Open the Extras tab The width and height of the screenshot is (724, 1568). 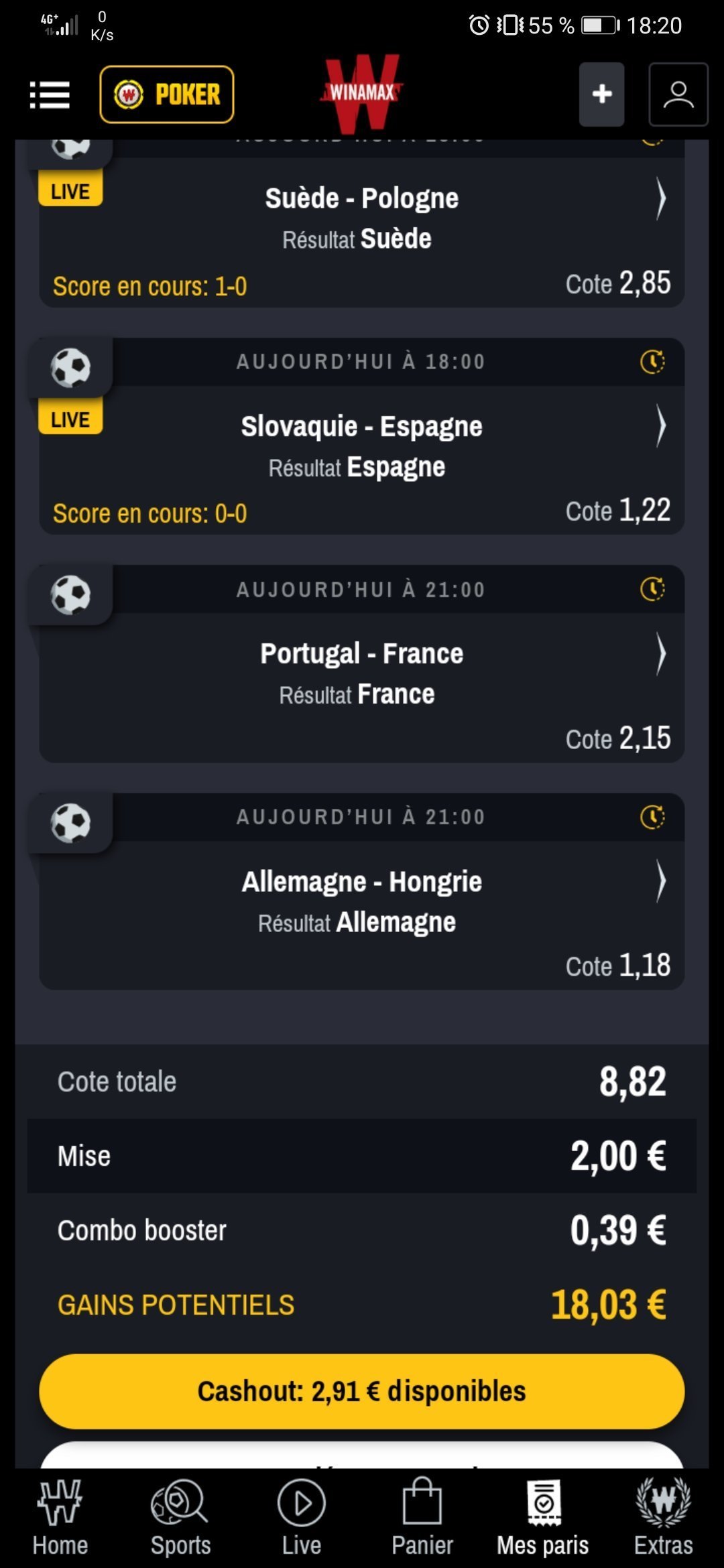664,1517
